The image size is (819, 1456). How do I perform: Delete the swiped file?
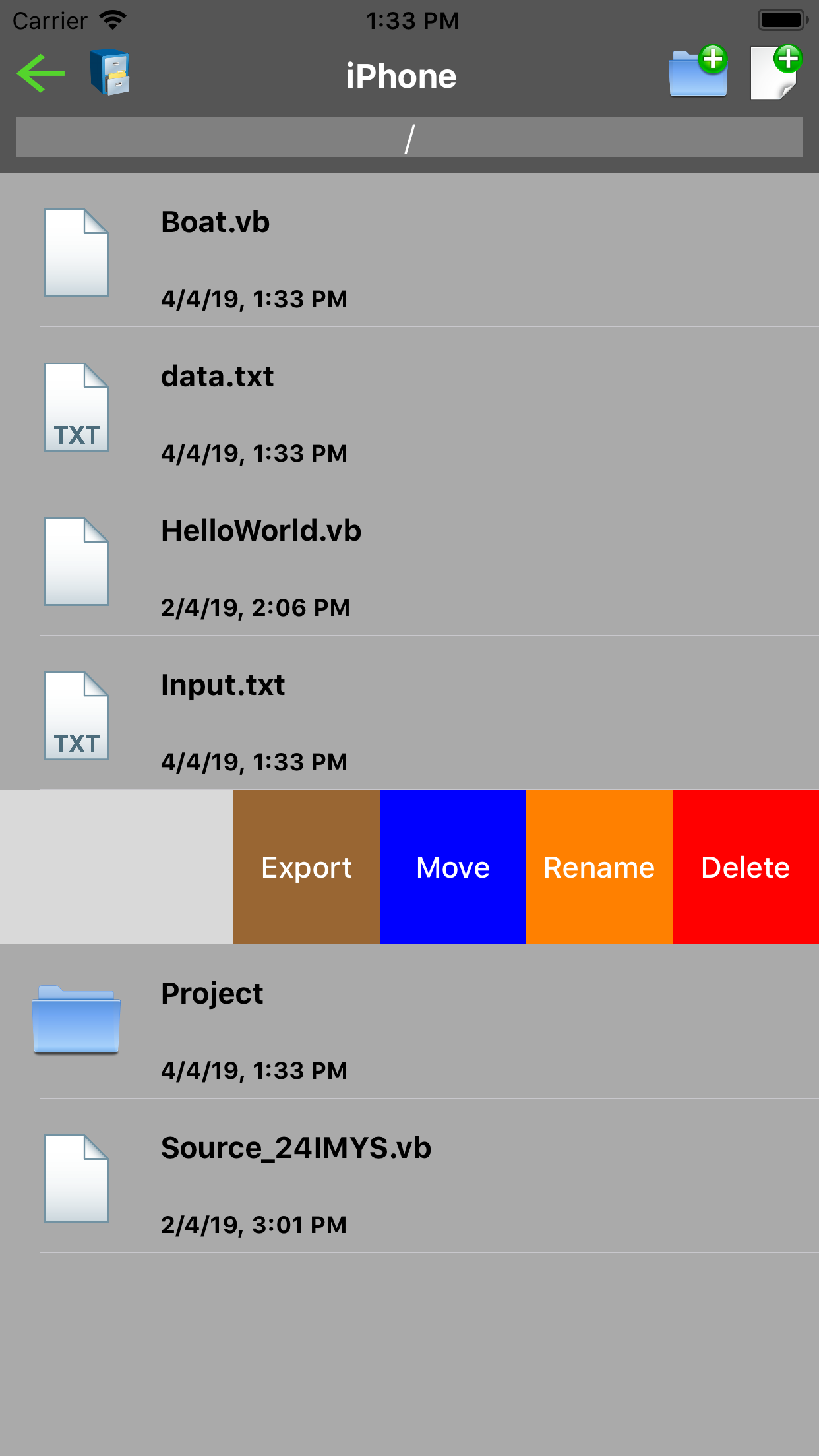[x=745, y=867]
